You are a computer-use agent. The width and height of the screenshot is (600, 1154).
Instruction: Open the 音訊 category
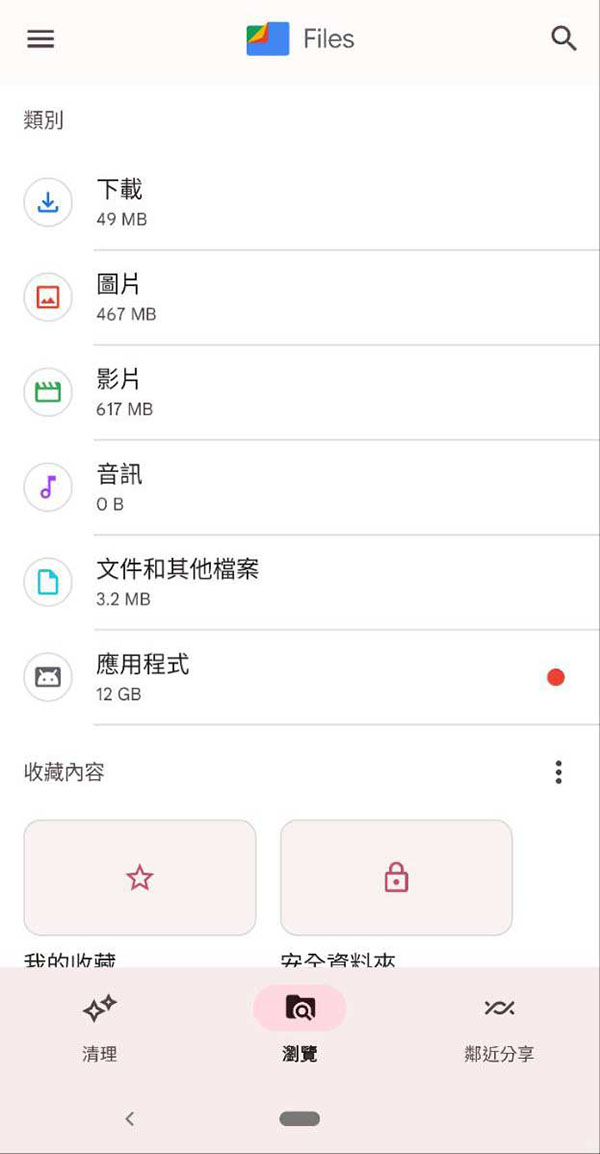300,487
